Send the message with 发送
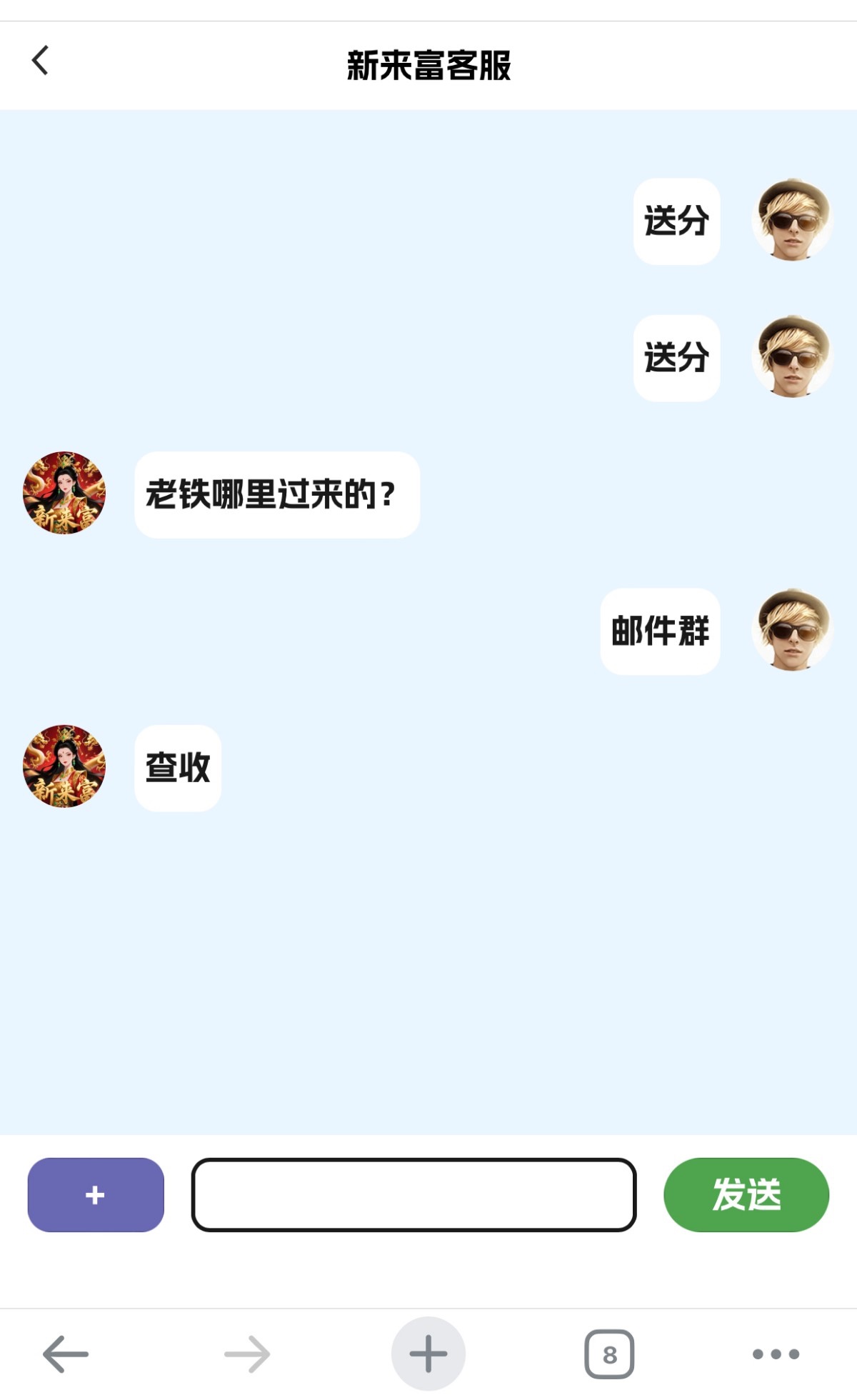Viewport: 857px width, 1400px height. click(746, 1194)
